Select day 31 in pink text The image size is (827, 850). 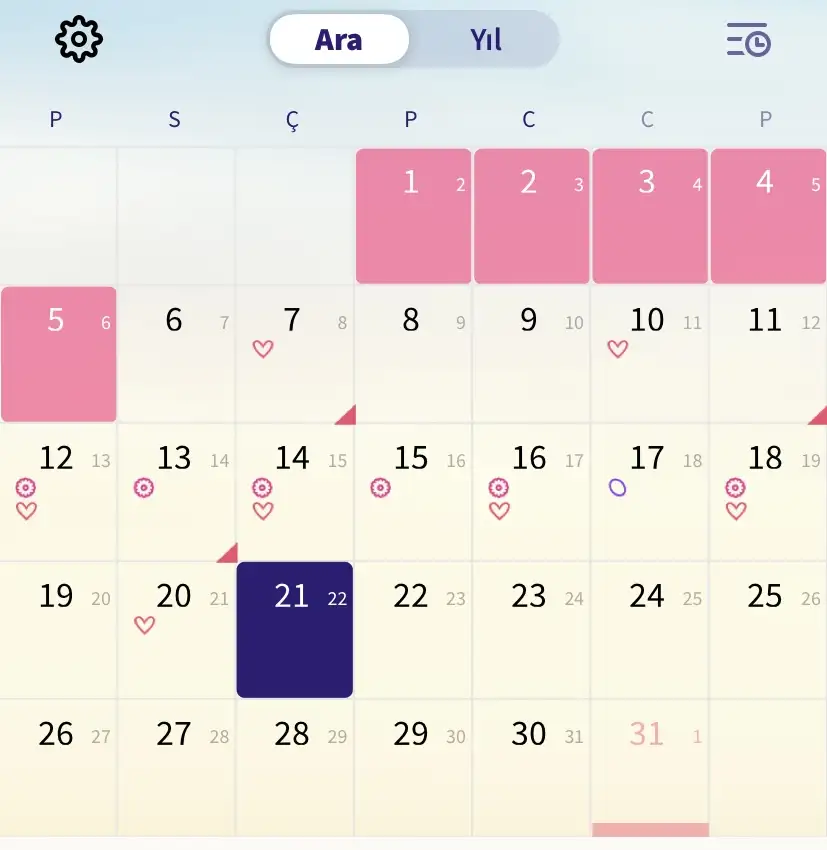[x=649, y=766]
